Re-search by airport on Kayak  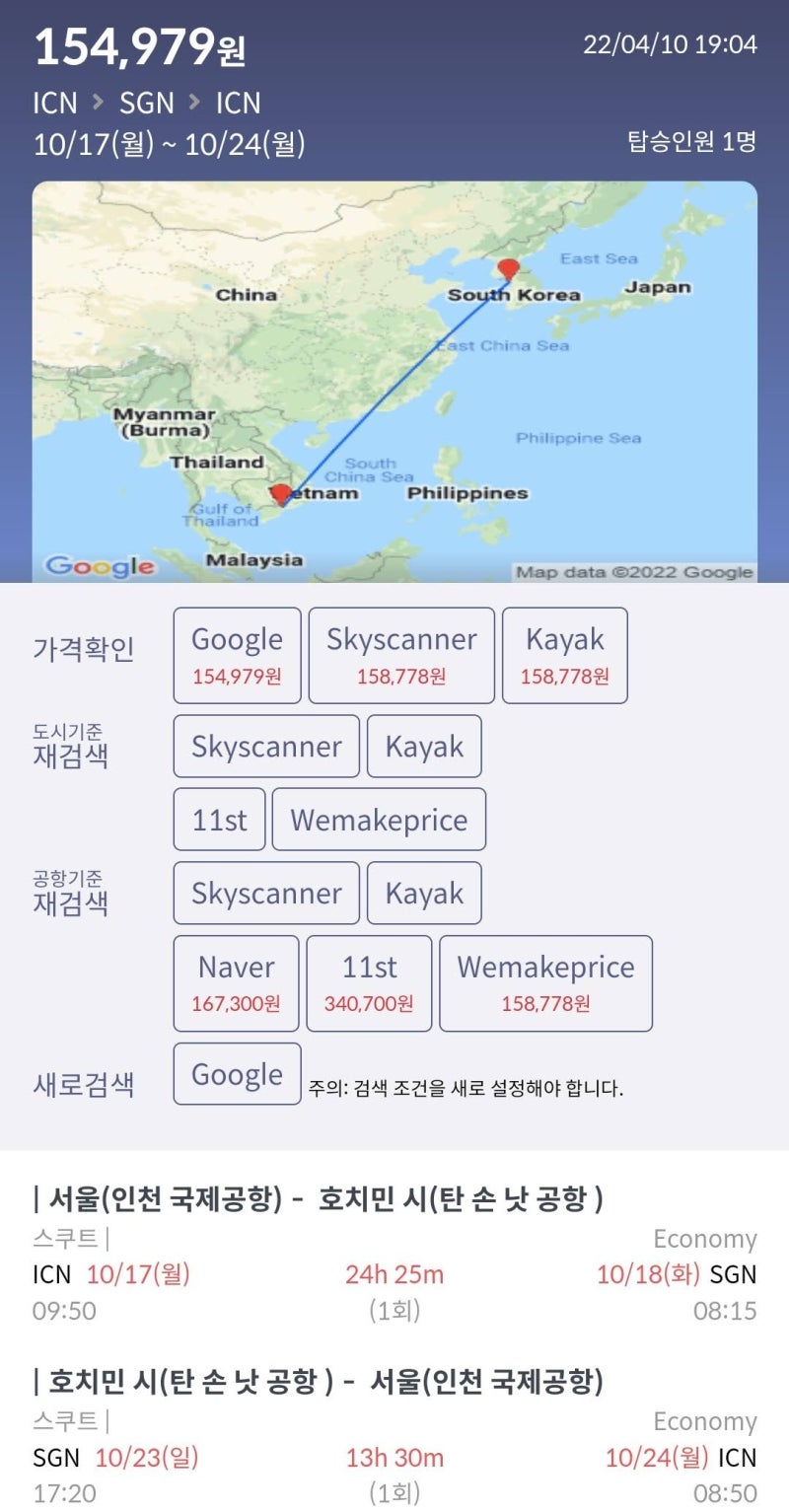coord(424,894)
